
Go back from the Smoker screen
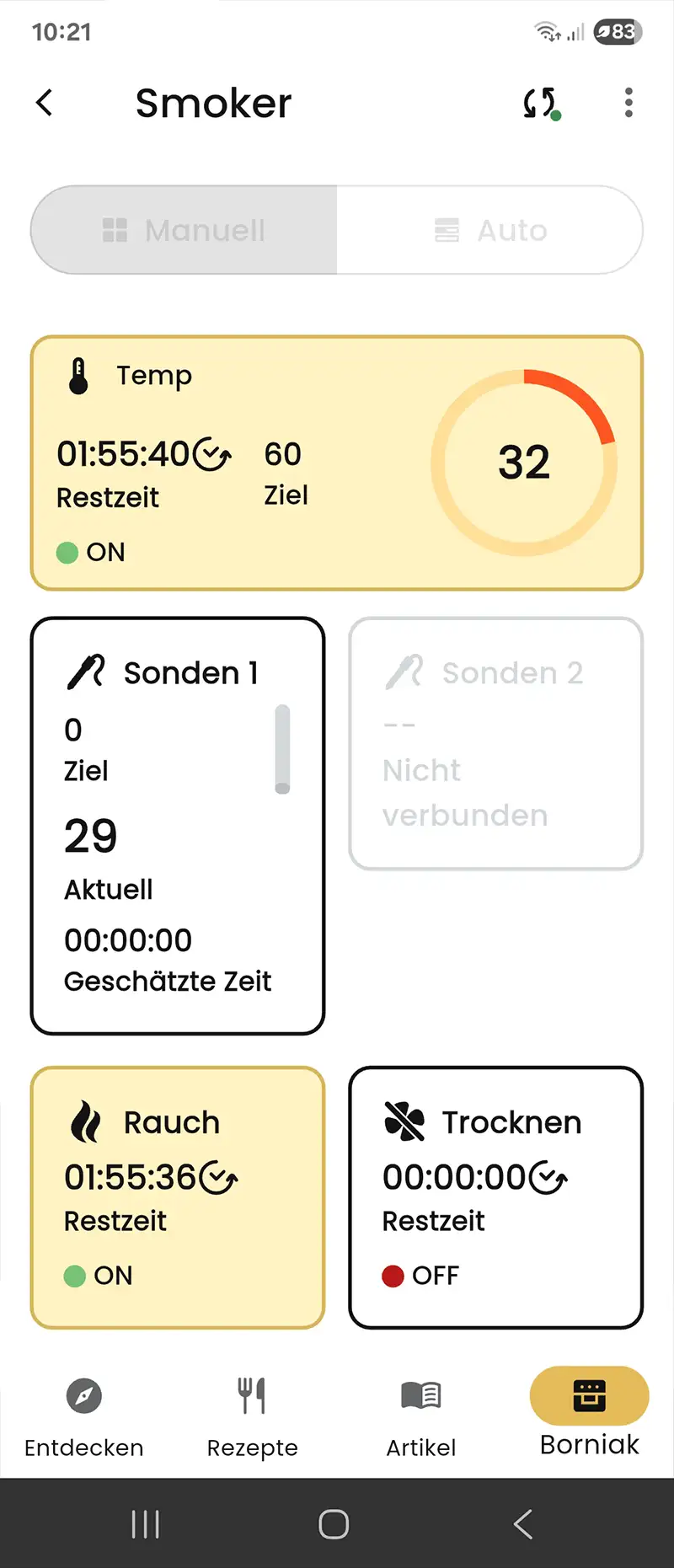pos(45,103)
